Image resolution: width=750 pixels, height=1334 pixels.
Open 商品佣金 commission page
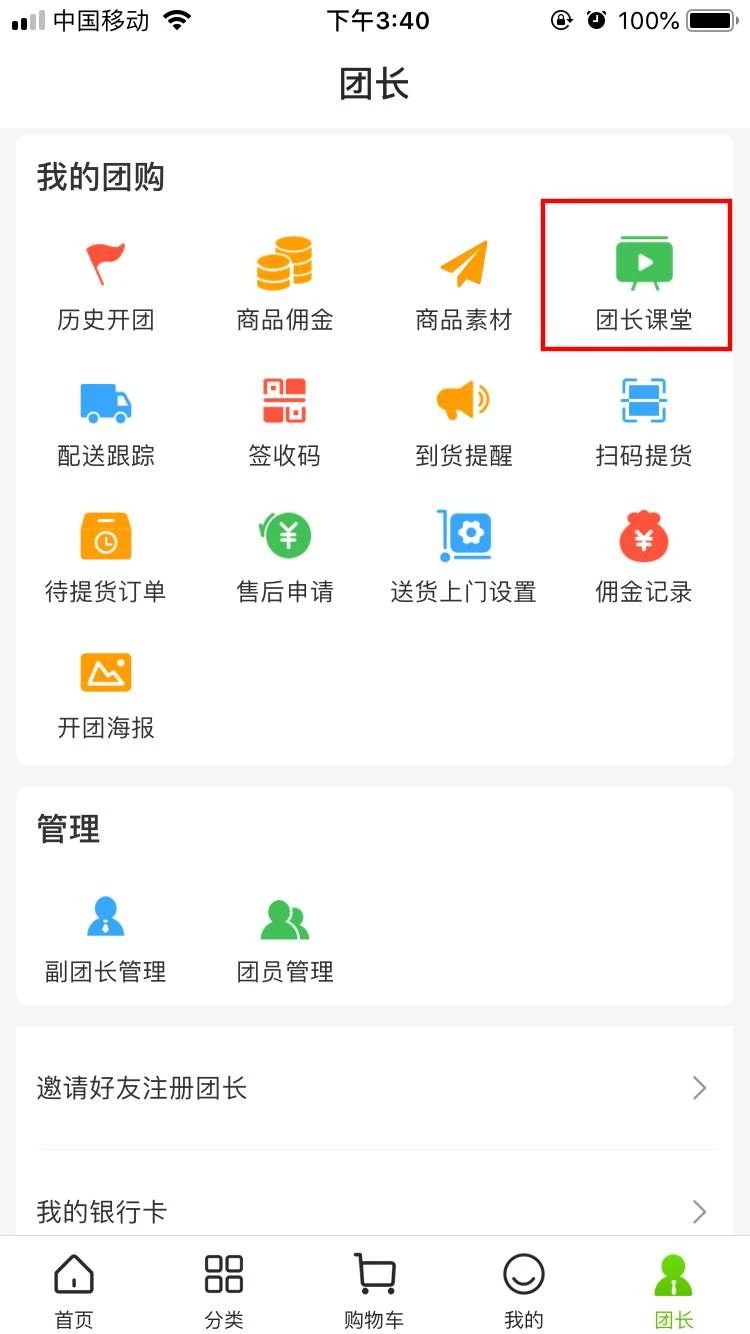click(x=284, y=285)
